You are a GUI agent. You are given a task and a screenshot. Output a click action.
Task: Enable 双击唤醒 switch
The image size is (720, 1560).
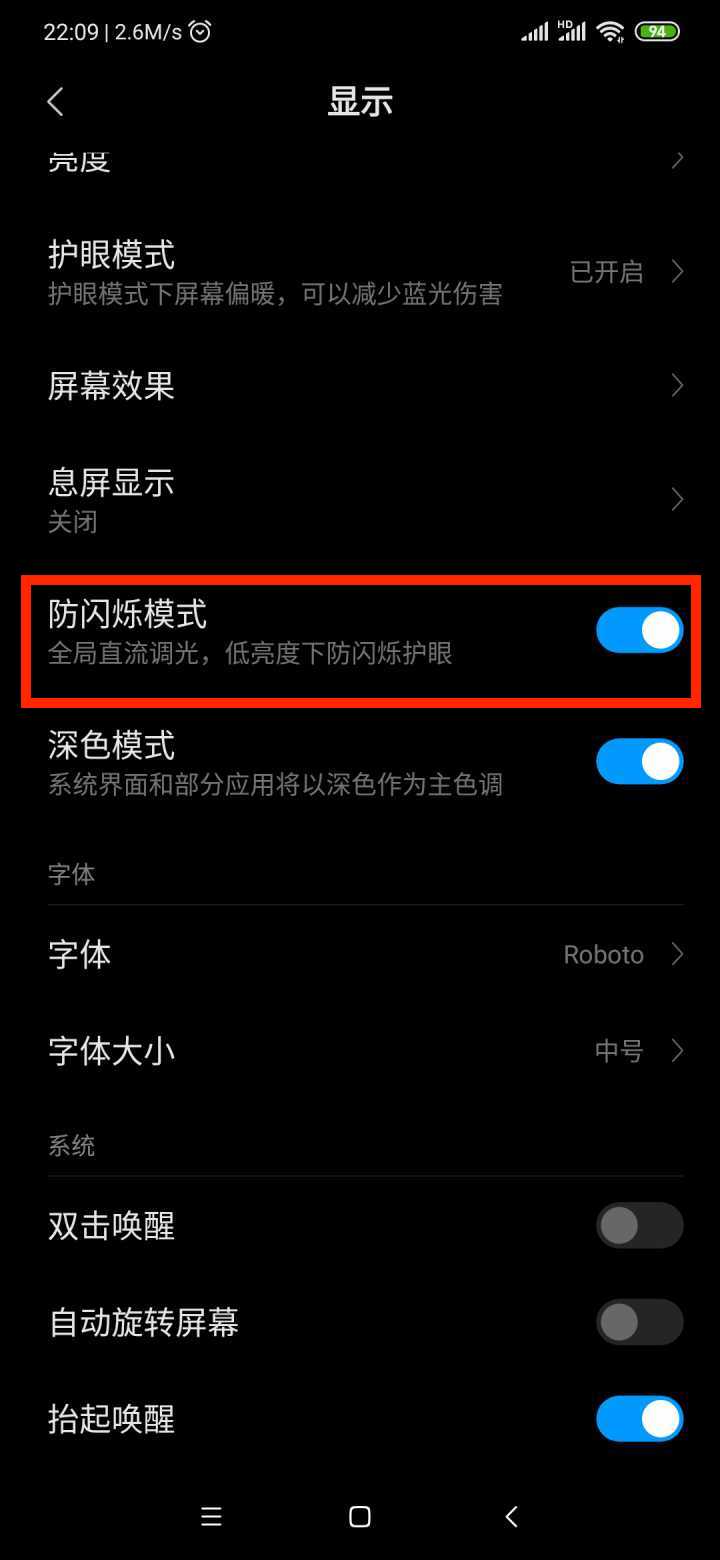click(x=639, y=1226)
